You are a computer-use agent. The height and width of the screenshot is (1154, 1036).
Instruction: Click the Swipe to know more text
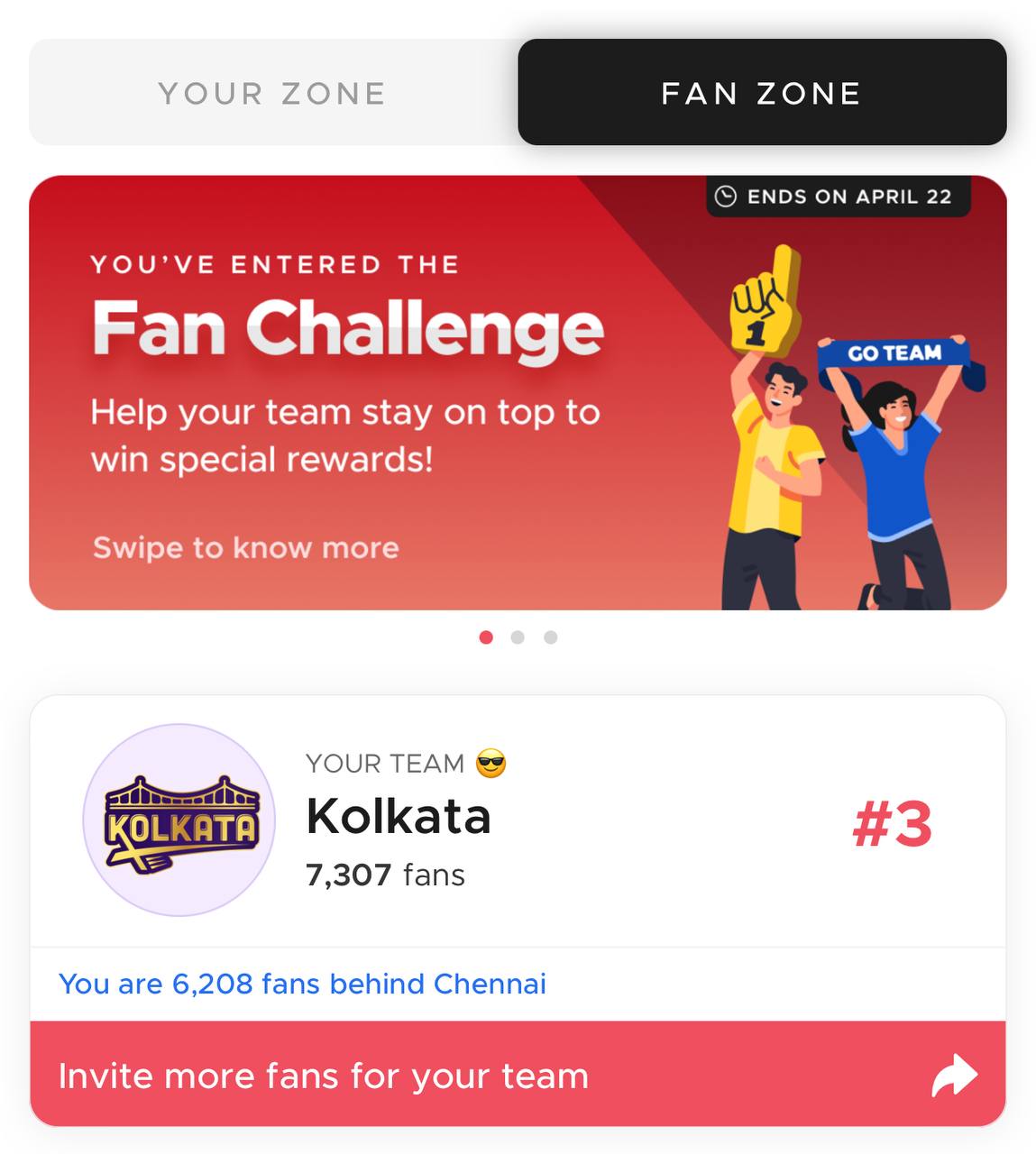244,547
